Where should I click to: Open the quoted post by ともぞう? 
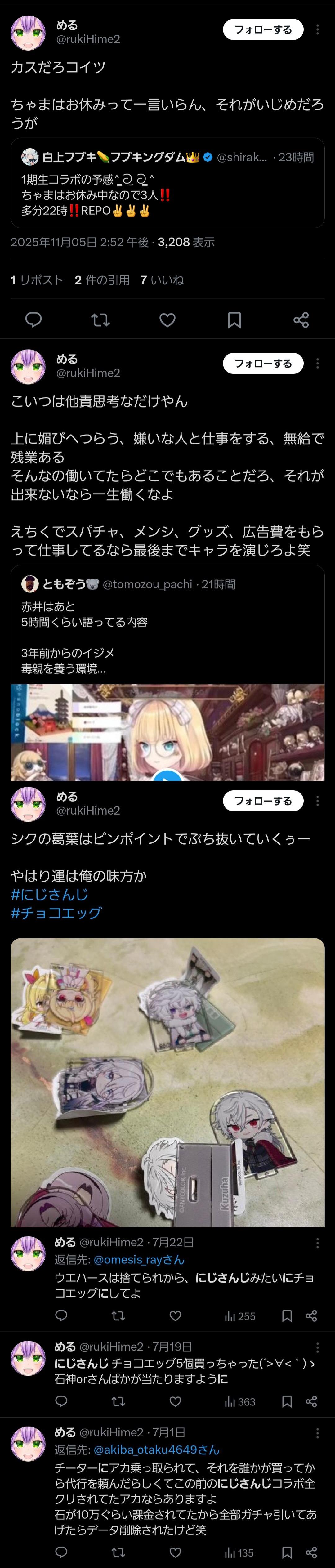click(x=167, y=672)
